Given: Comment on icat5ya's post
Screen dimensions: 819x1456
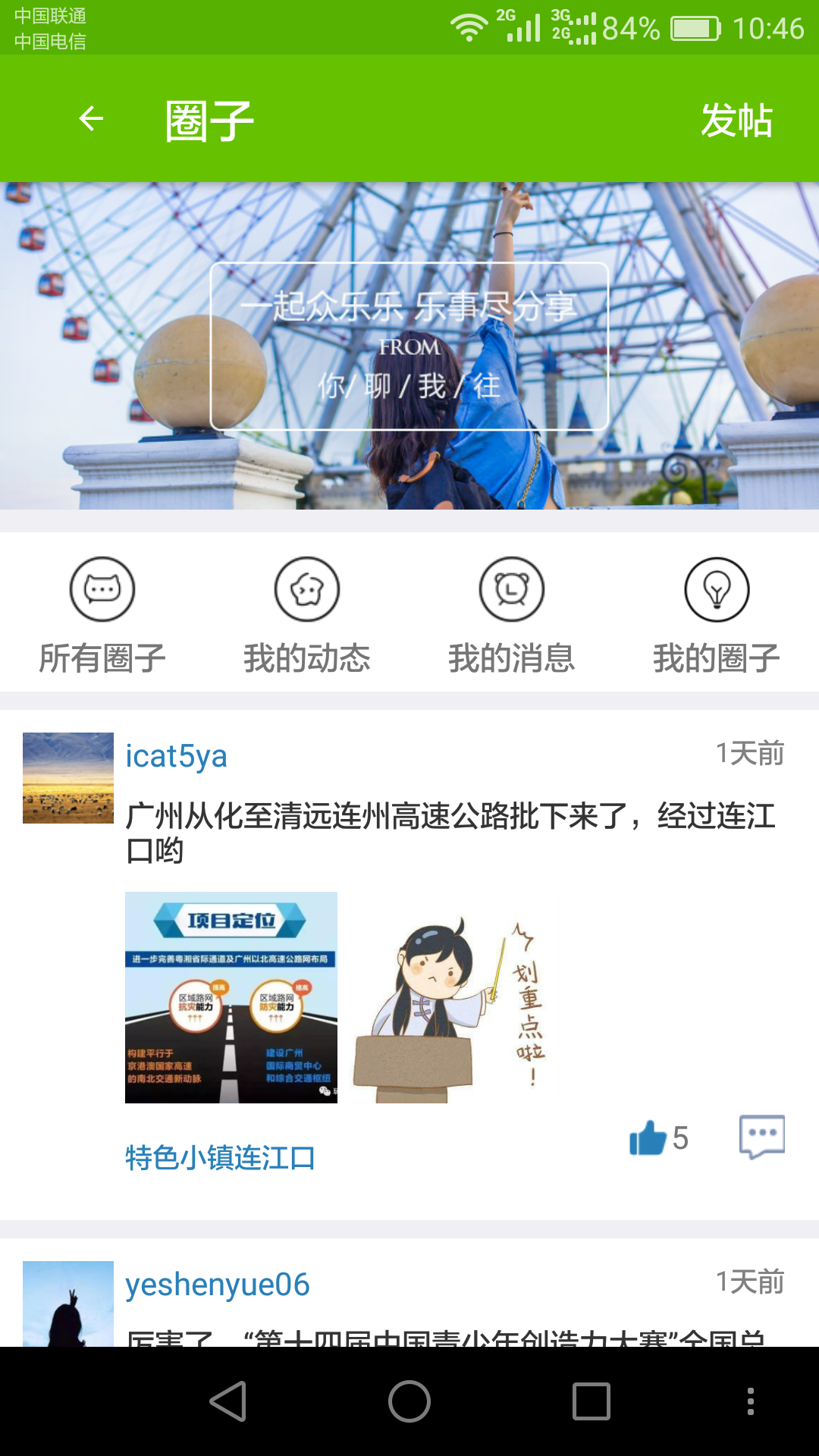Looking at the screenshot, I should [761, 1137].
